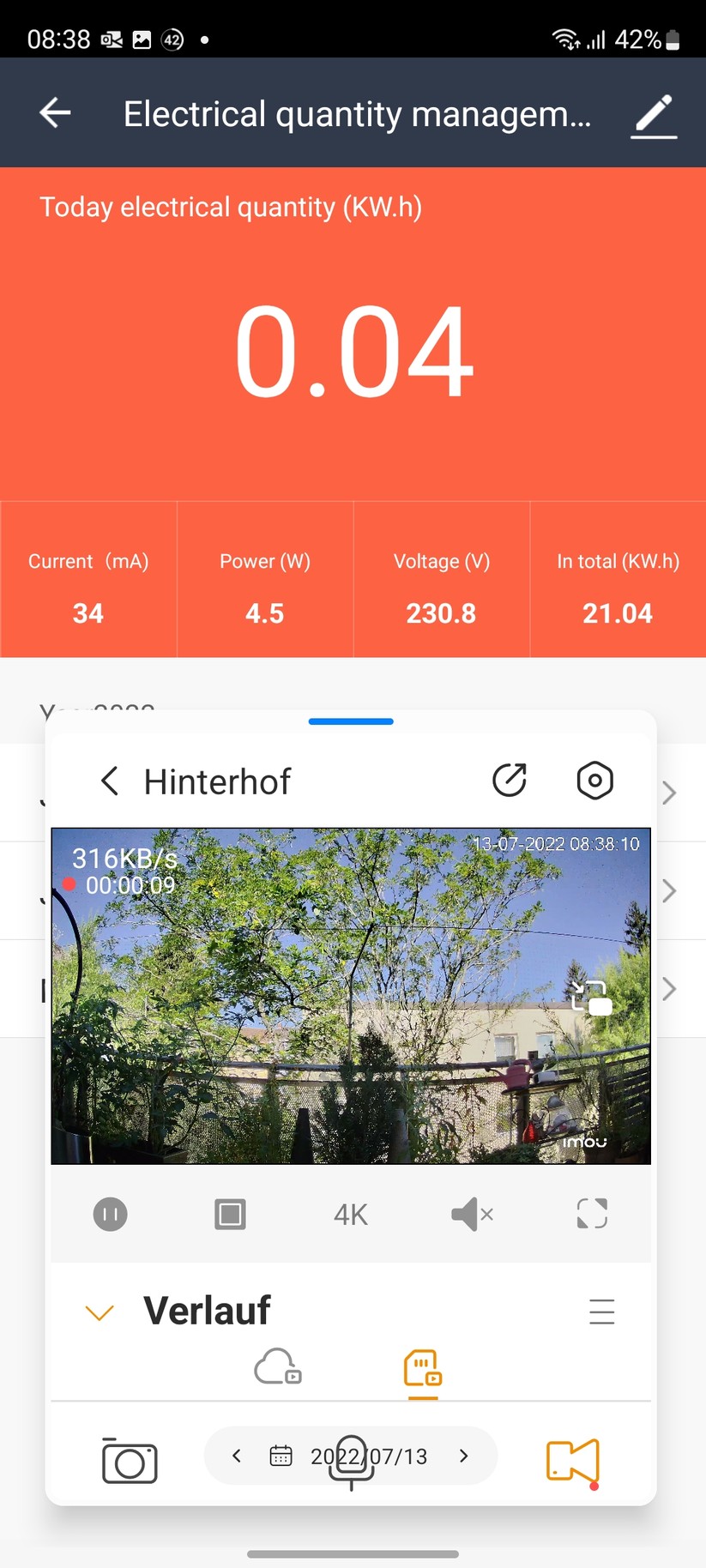The width and height of the screenshot is (706, 1568).
Task: Take a camera snapshot
Action: coord(130,1461)
